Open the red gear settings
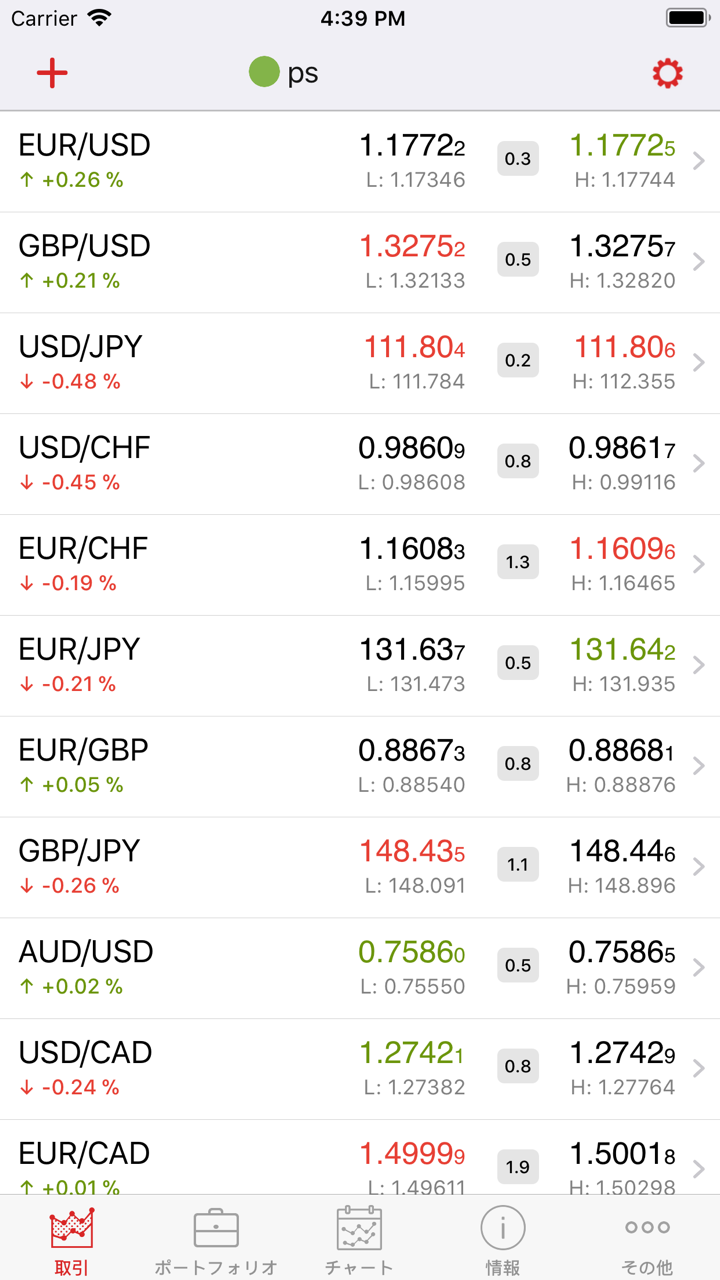 [x=667, y=73]
